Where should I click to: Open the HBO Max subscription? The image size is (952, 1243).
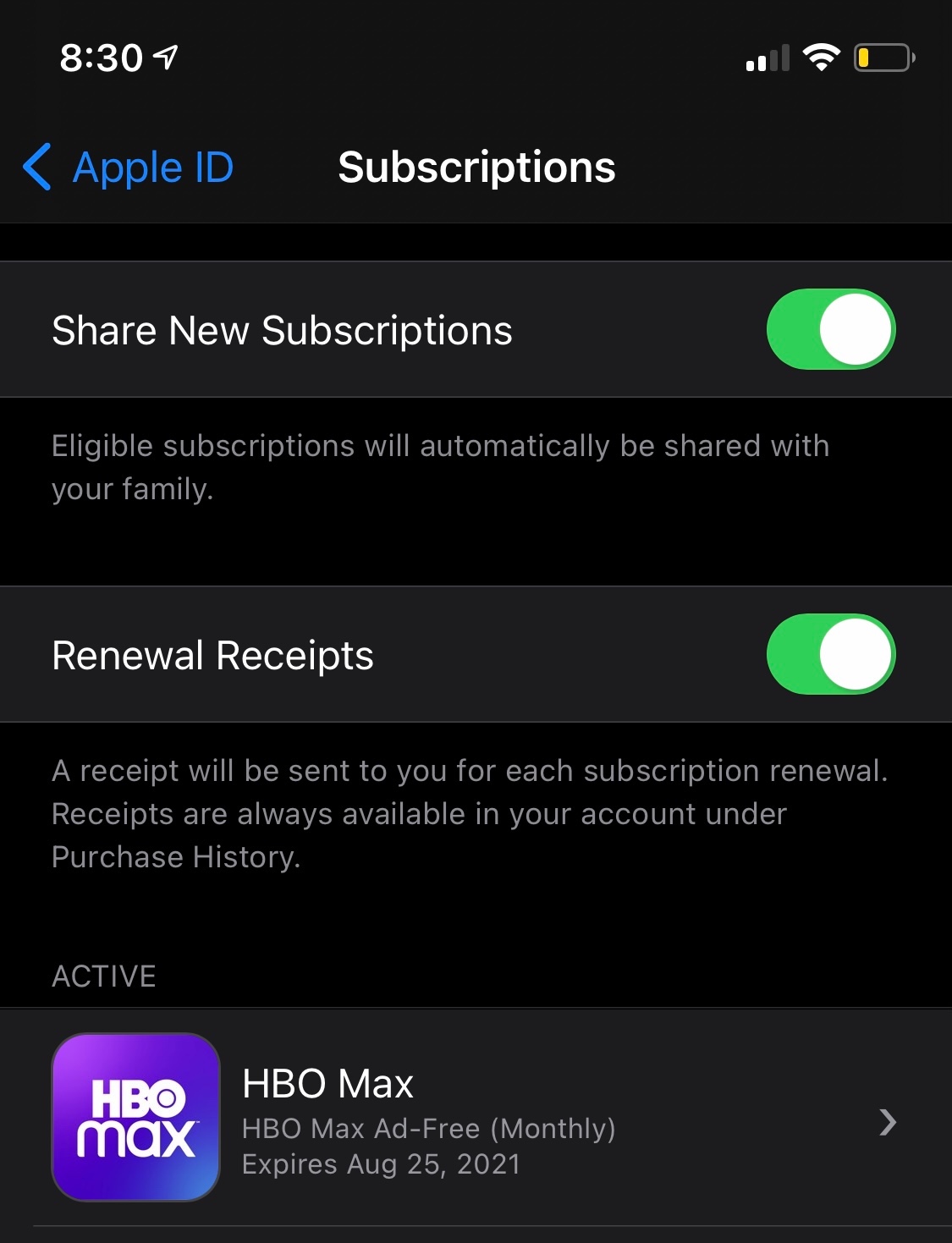pyautogui.click(x=474, y=1119)
